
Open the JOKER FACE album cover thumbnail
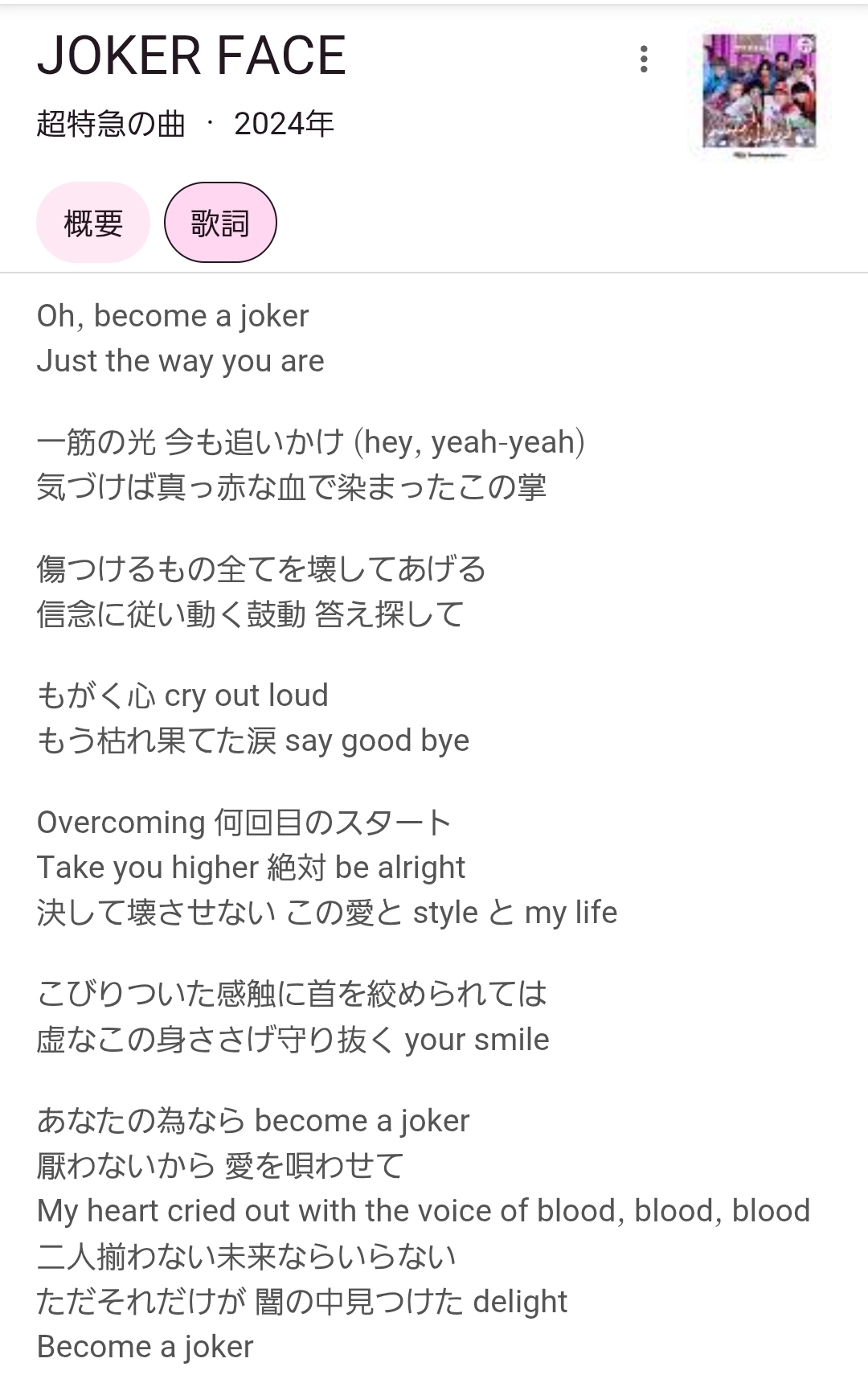759,92
